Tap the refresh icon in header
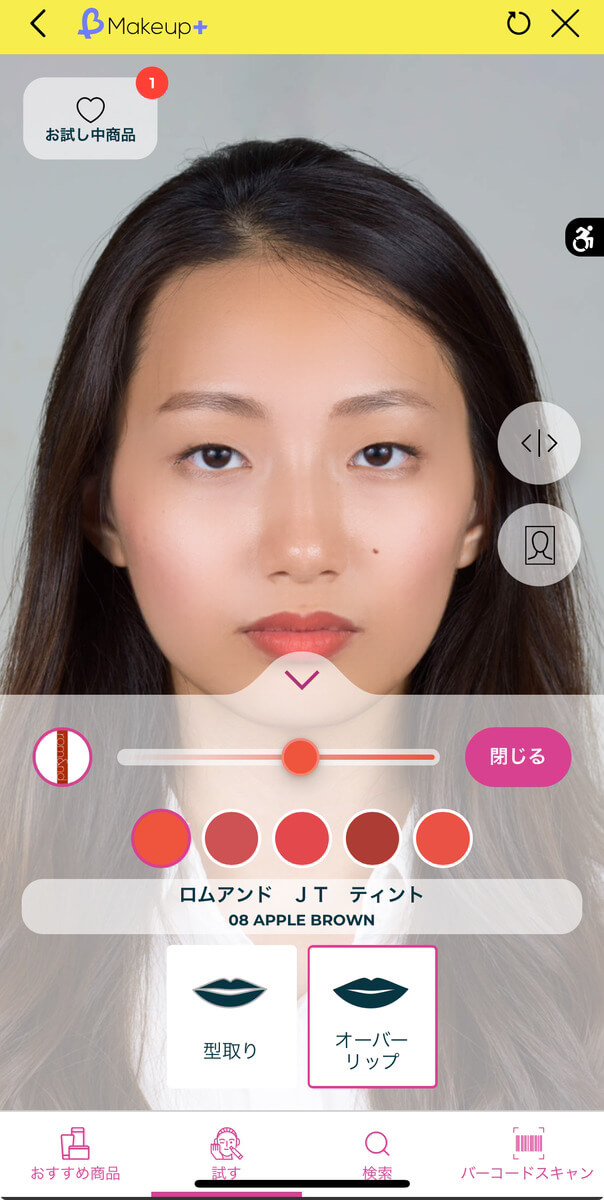This screenshot has height=1200, width=604. 518,24
